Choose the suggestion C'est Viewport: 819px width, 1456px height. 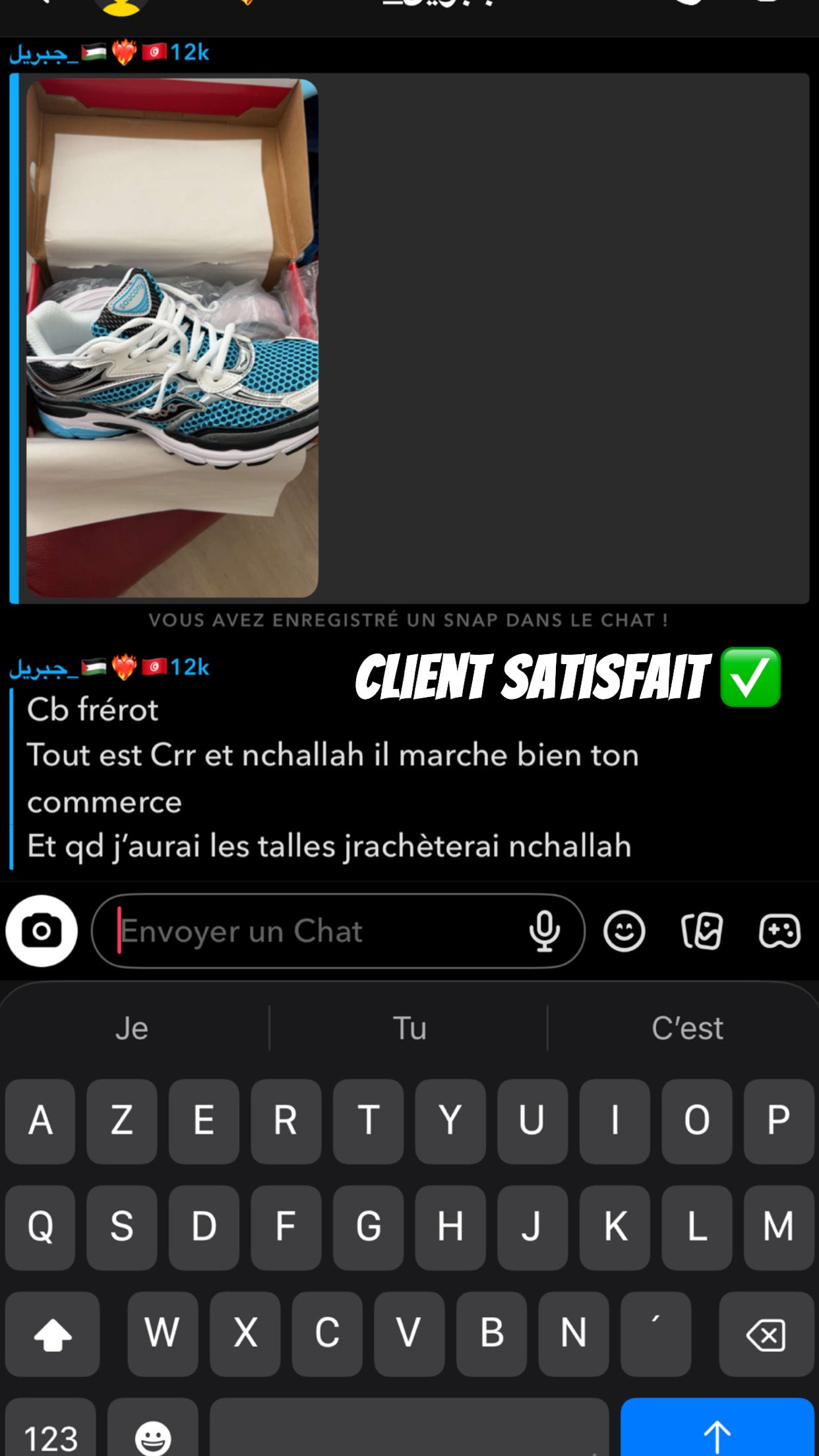[x=687, y=1028]
